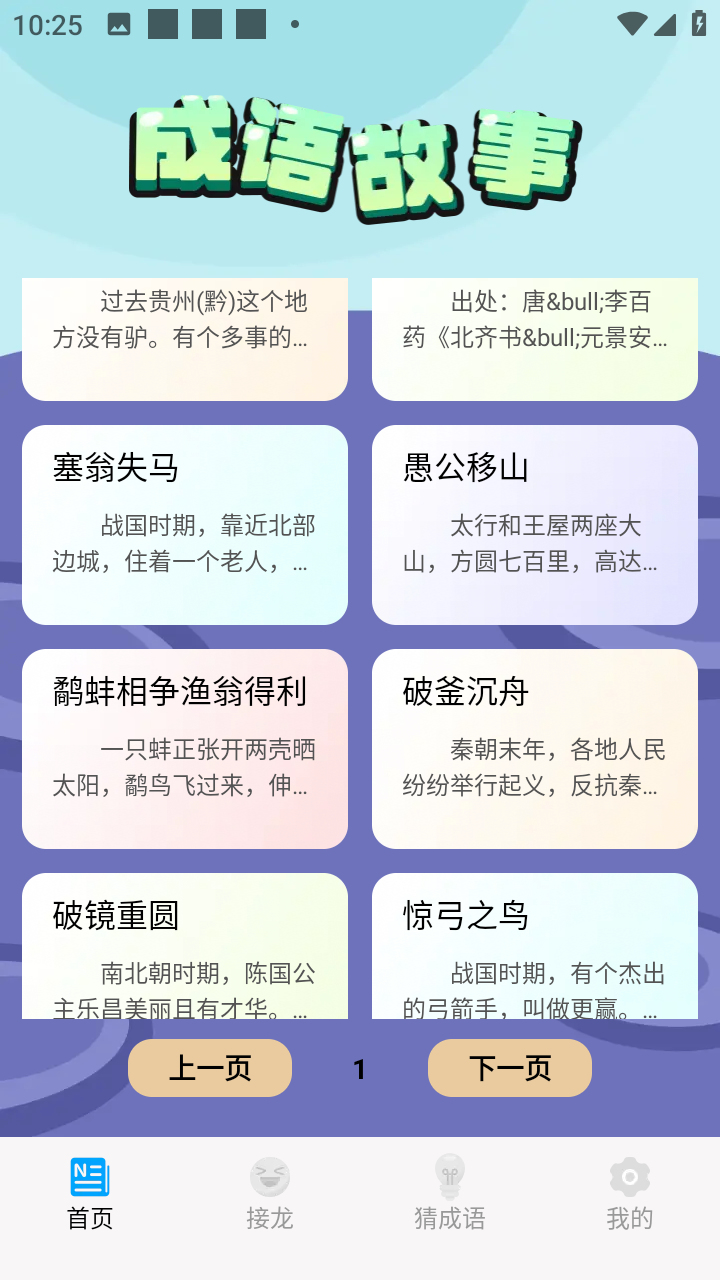Switch to the 我的 tab

(630, 1195)
